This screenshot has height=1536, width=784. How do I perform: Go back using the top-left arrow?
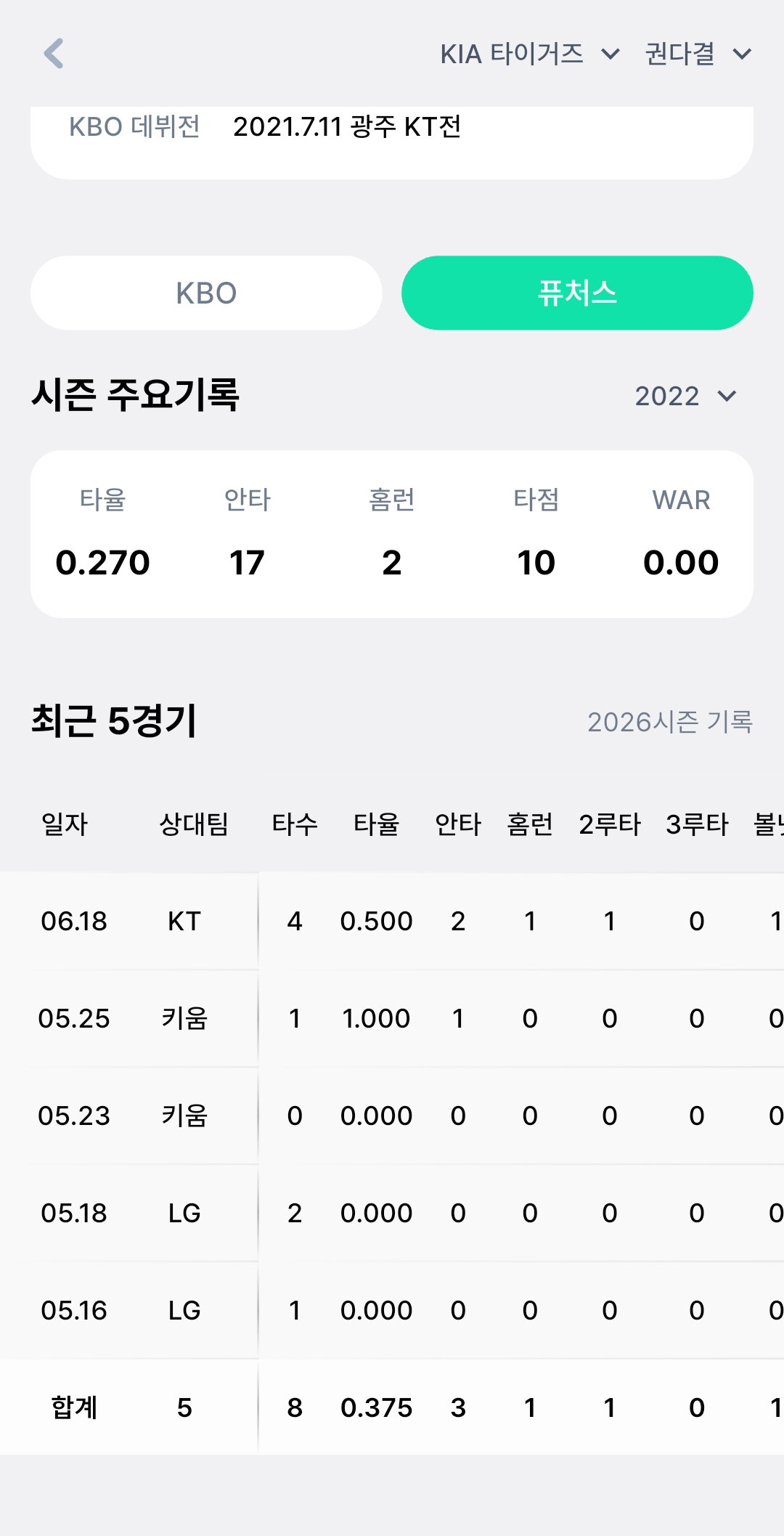[x=54, y=54]
